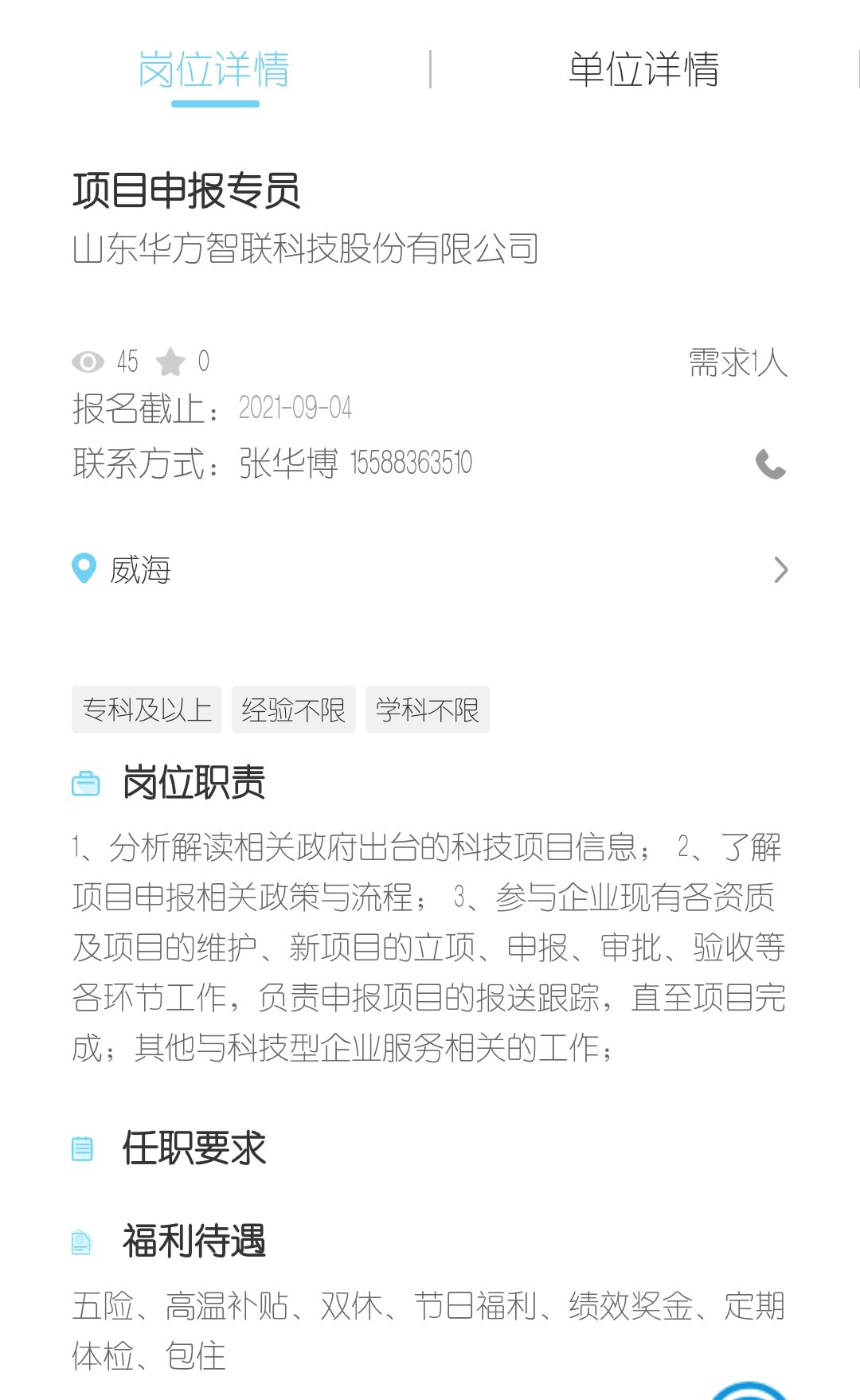This screenshot has width=860, height=1400.
Task: Call the contact via phone icon
Action: (770, 464)
